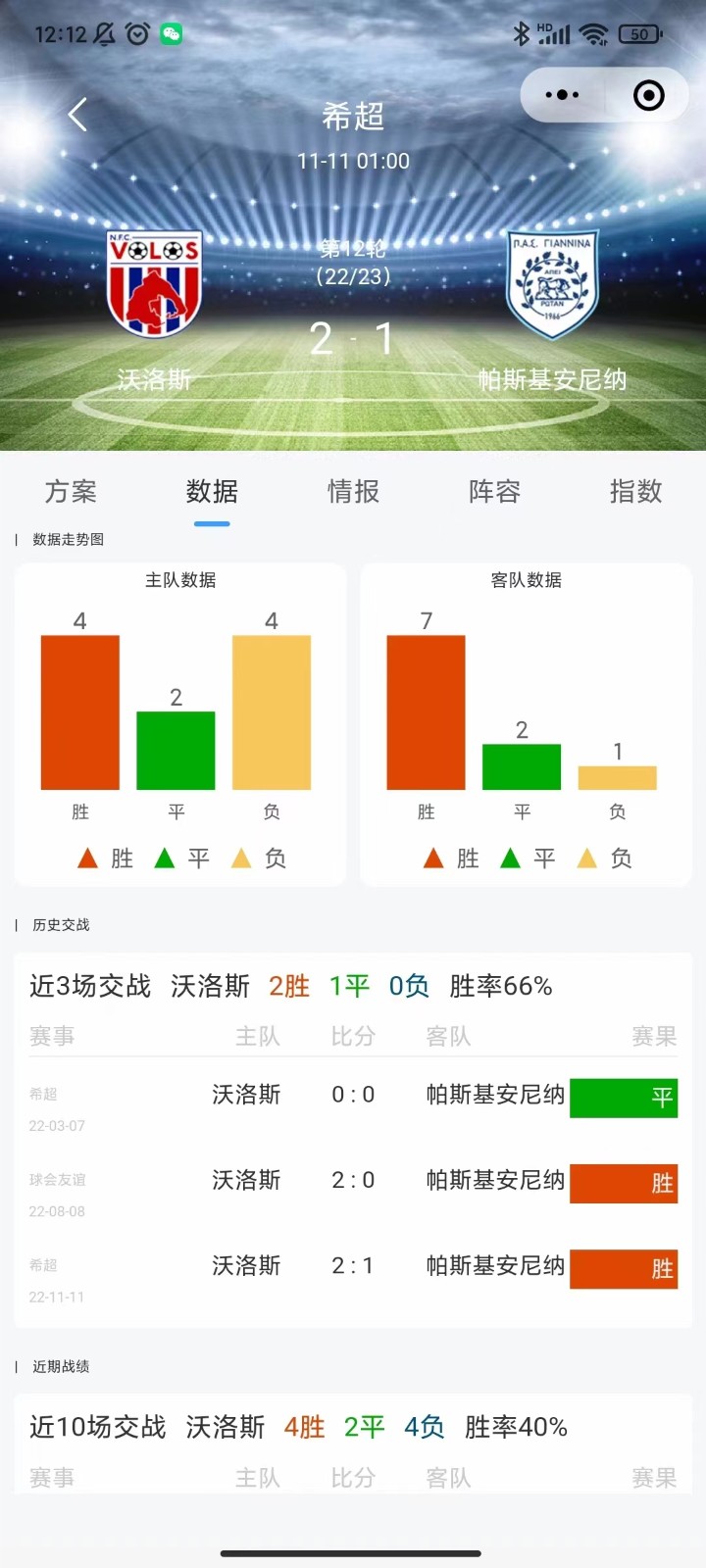Switch to the 阵容 tab
The width and height of the screenshot is (706, 1568).
[x=494, y=491]
